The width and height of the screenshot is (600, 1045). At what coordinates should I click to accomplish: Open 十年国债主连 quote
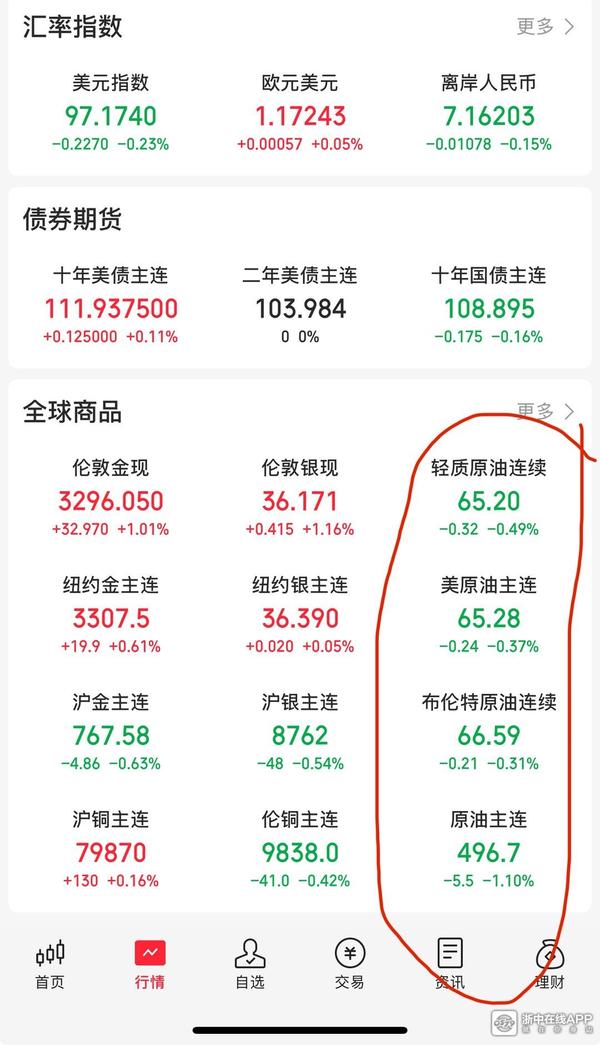pyautogui.click(x=489, y=305)
